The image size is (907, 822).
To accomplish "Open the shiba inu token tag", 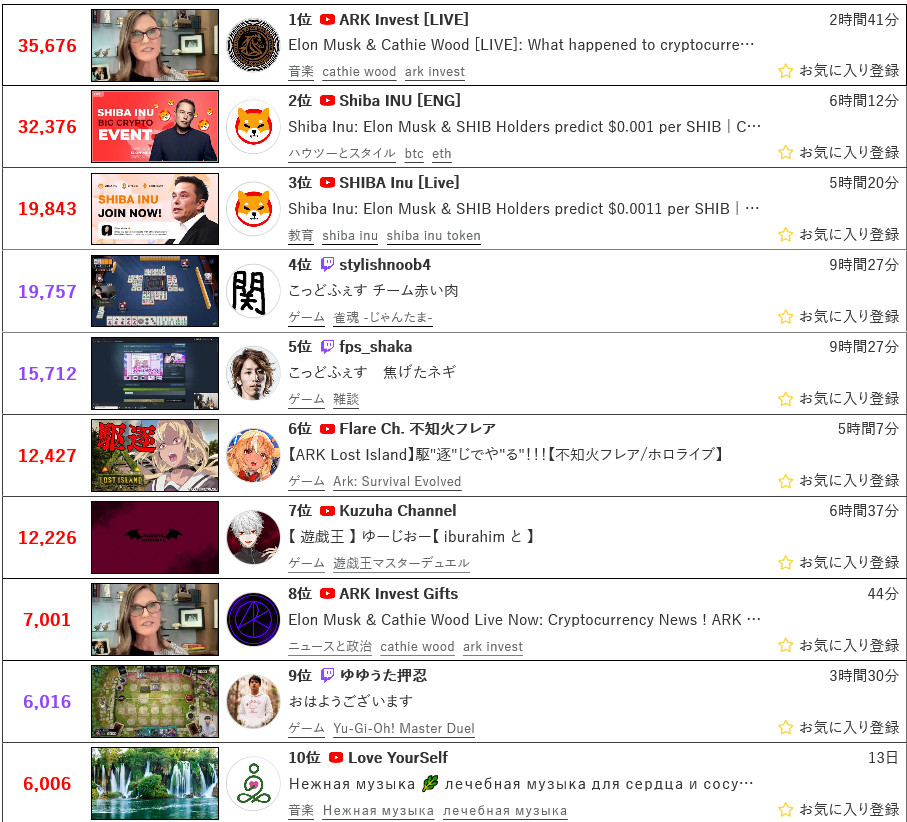I will 433,236.
